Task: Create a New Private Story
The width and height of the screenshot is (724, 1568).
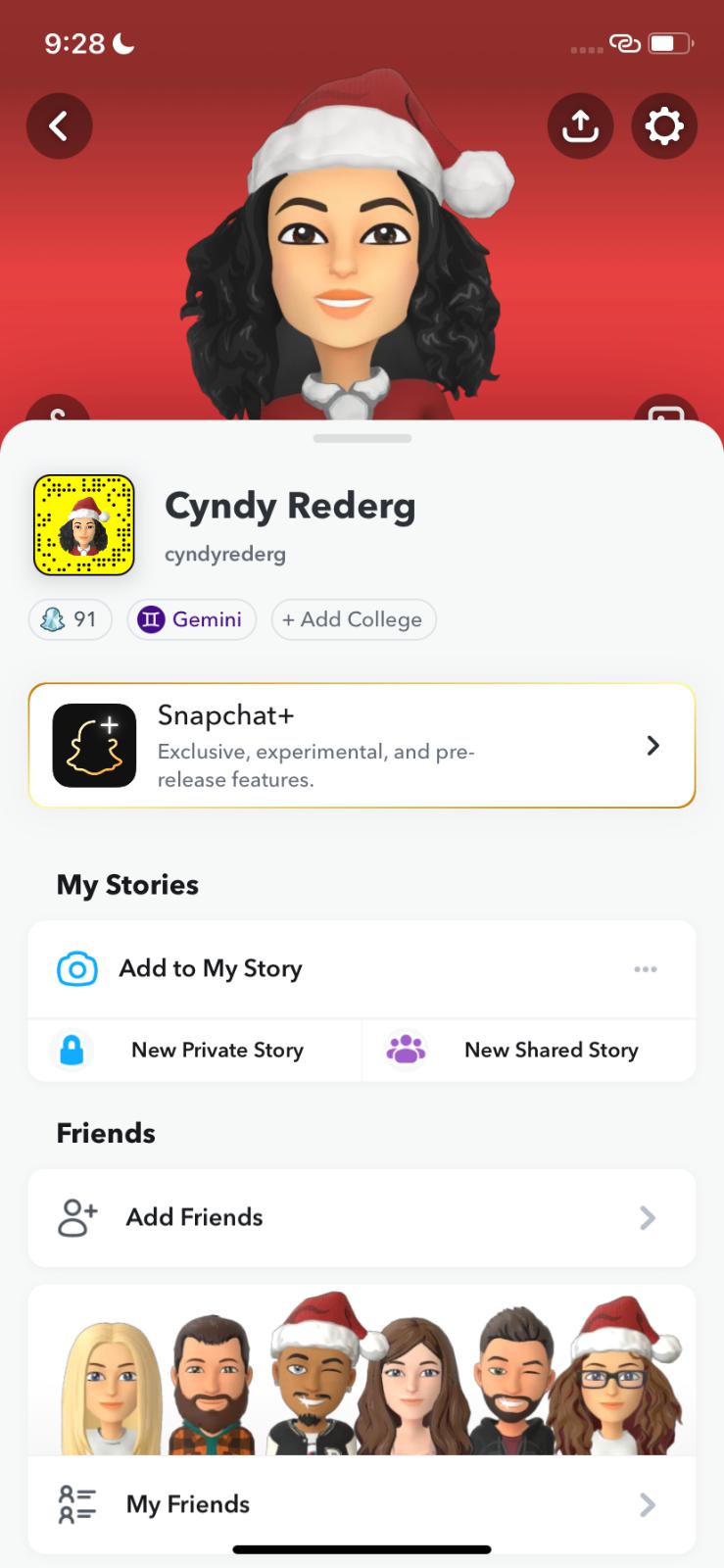Action: click(x=195, y=1050)
